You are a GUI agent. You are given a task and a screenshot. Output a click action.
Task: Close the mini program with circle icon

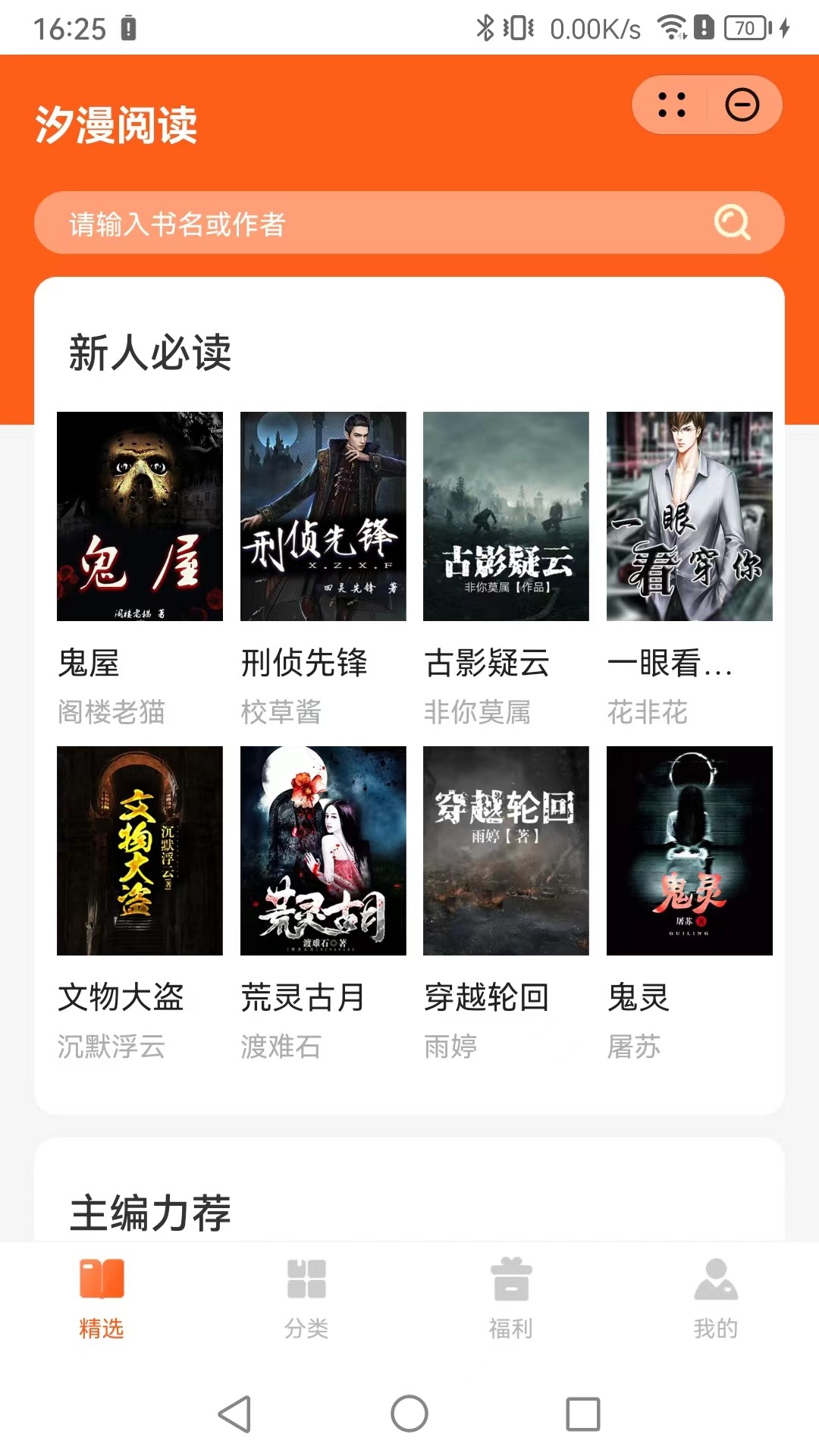[742, 105]
